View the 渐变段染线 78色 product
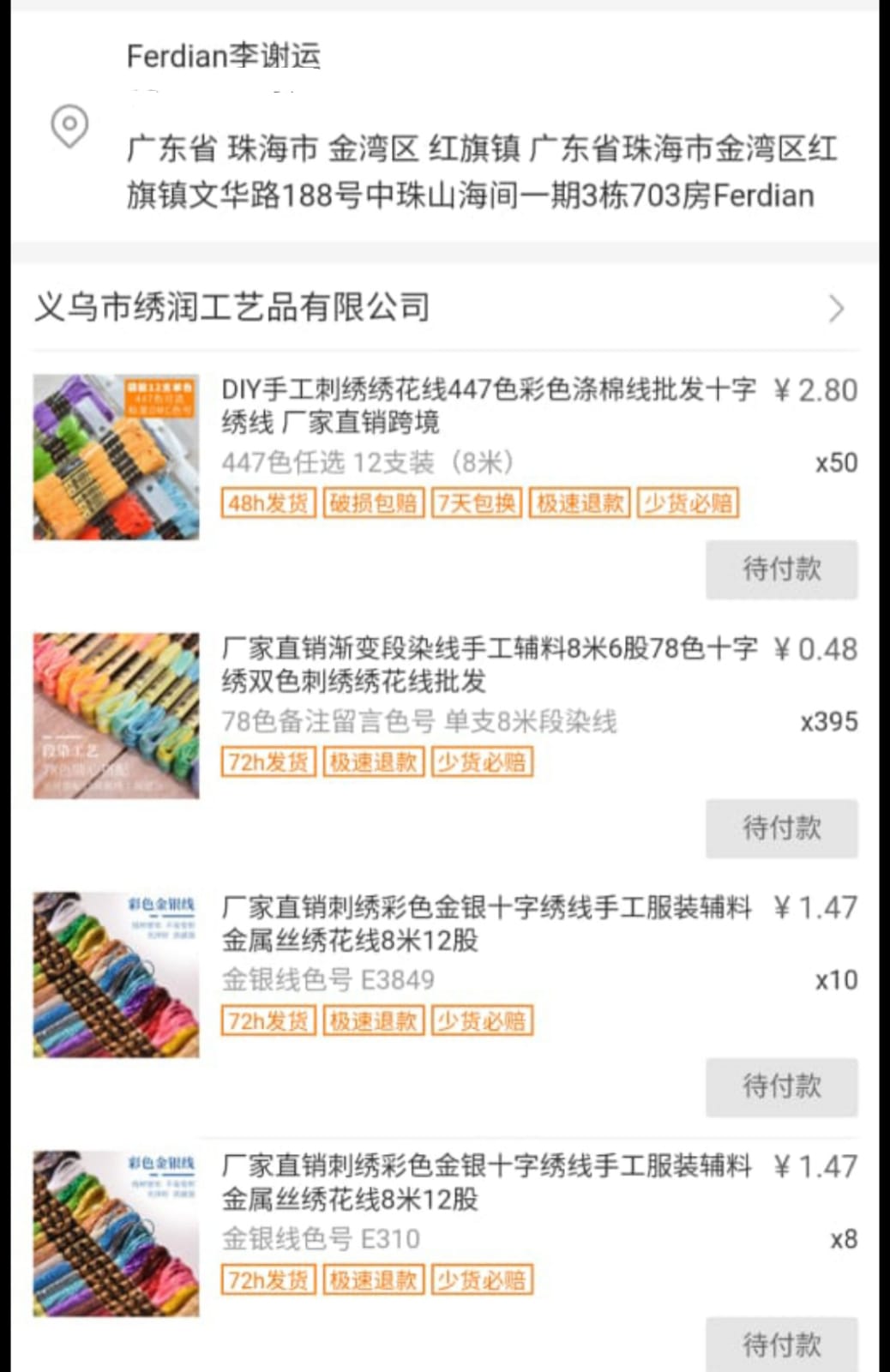This screenshot has height=1372, width=890. tap(488, 665)
